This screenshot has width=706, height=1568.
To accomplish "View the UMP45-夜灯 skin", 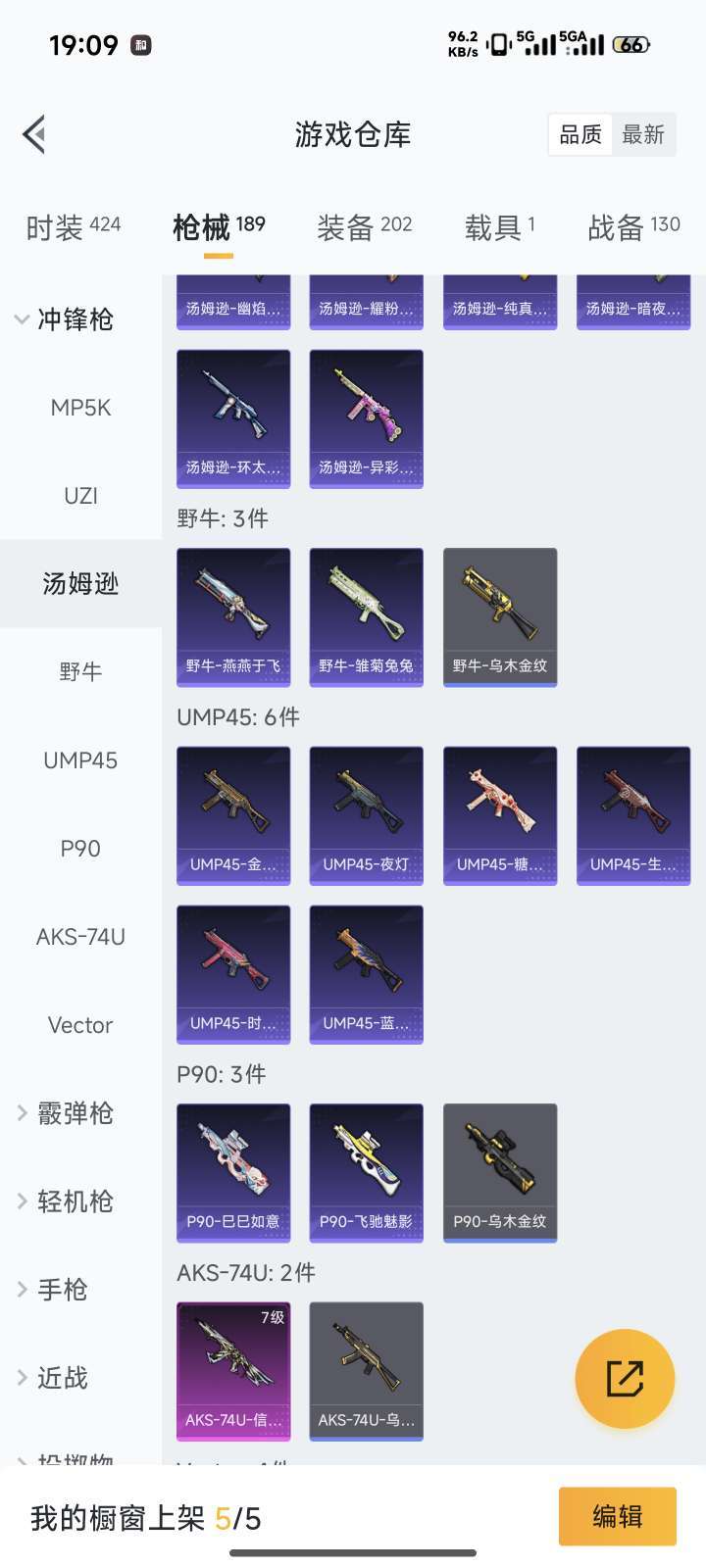I will (x=366, y=815).
